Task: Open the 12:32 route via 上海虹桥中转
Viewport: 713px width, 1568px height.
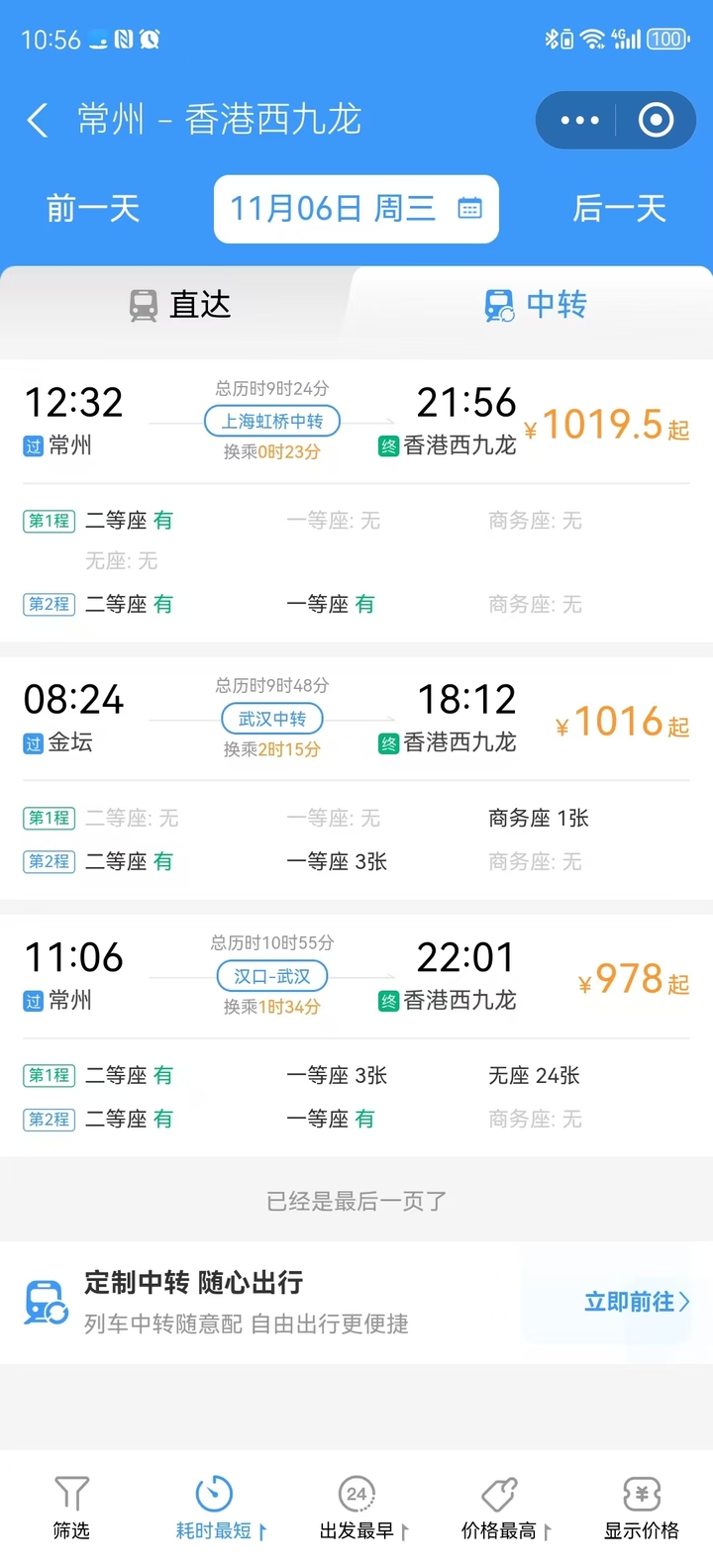Action: click(x=356, y=501)
